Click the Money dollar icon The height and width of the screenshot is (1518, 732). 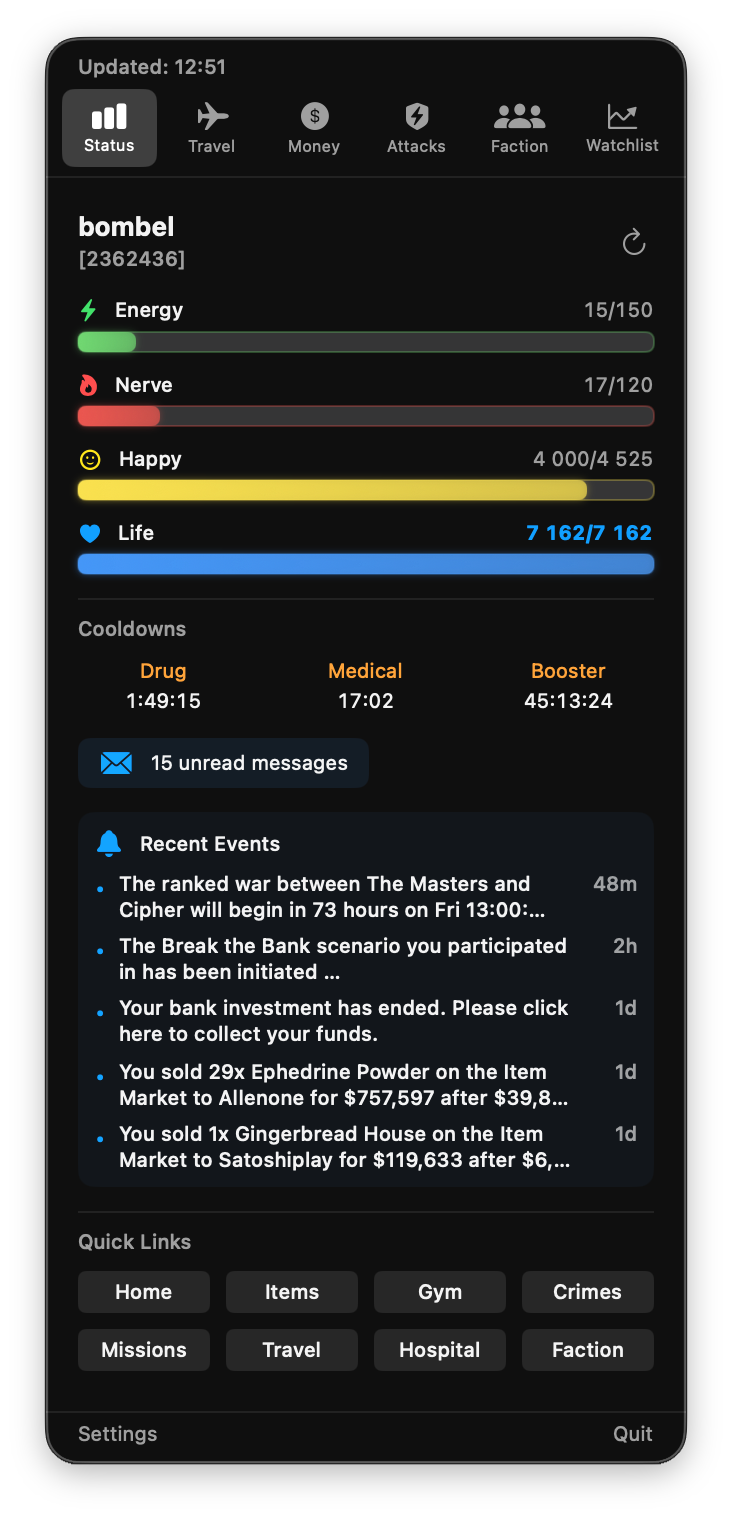click(x=313, y=116)
